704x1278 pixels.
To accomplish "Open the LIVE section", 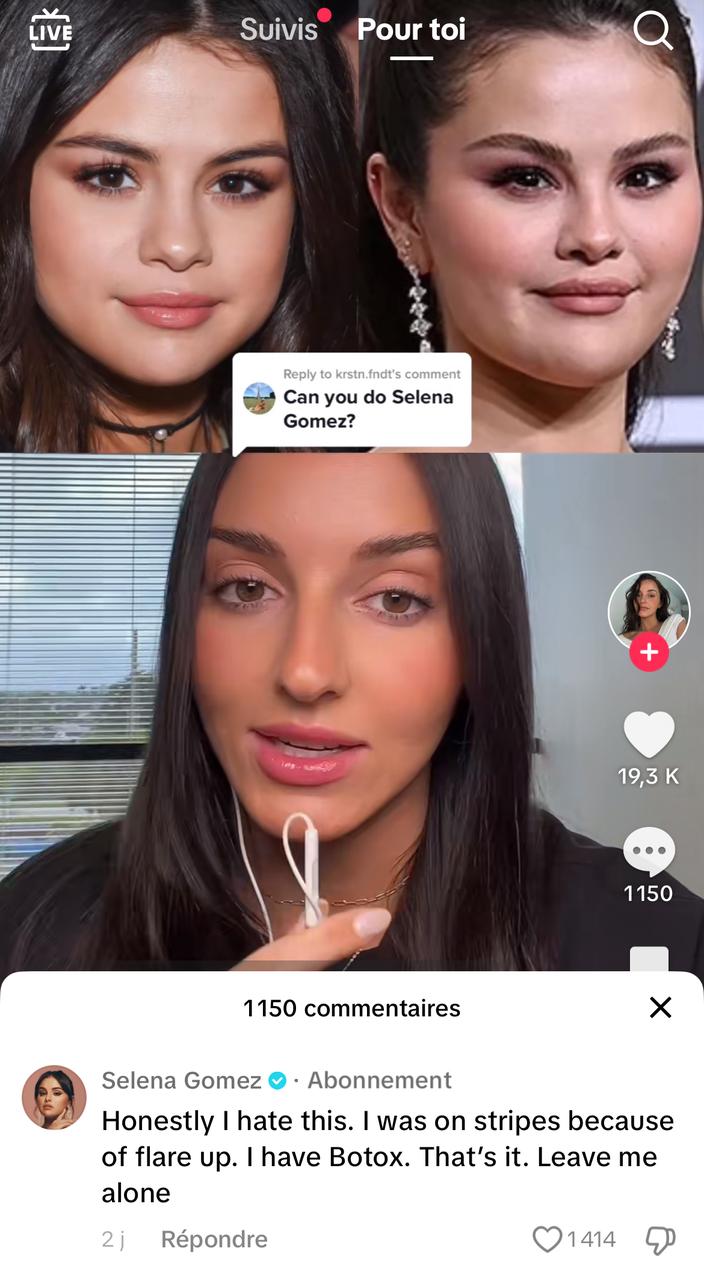I will [51, 30].
